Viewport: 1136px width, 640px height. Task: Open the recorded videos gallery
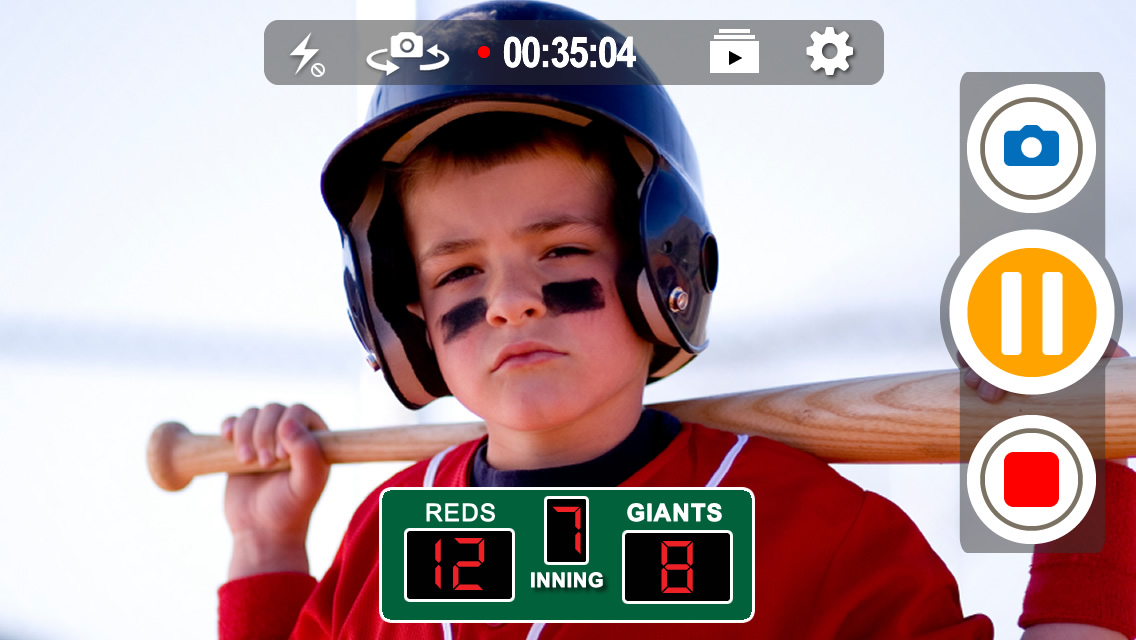coord(734,53)
